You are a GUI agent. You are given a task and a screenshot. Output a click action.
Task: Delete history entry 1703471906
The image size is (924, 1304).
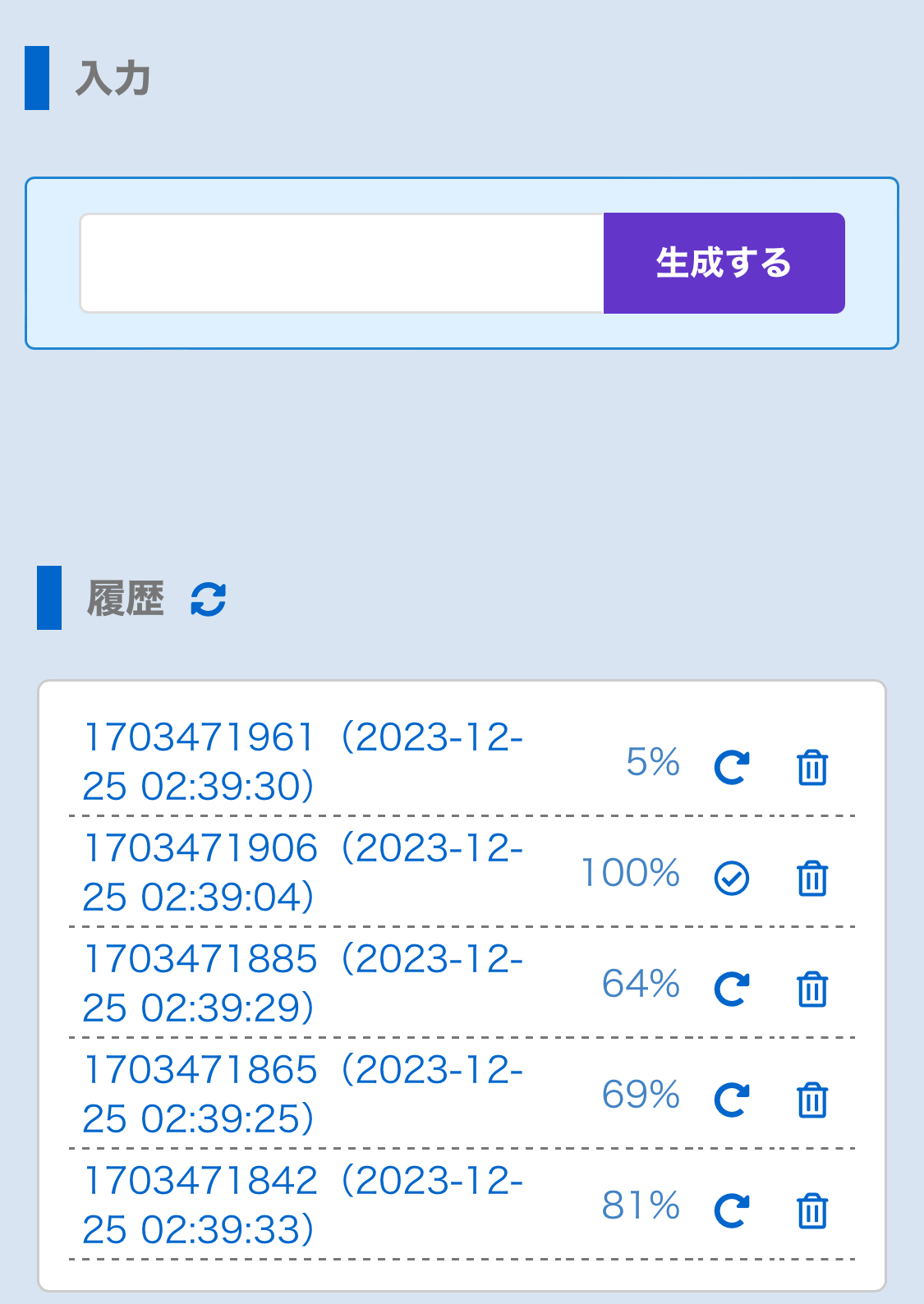[812, 879]
